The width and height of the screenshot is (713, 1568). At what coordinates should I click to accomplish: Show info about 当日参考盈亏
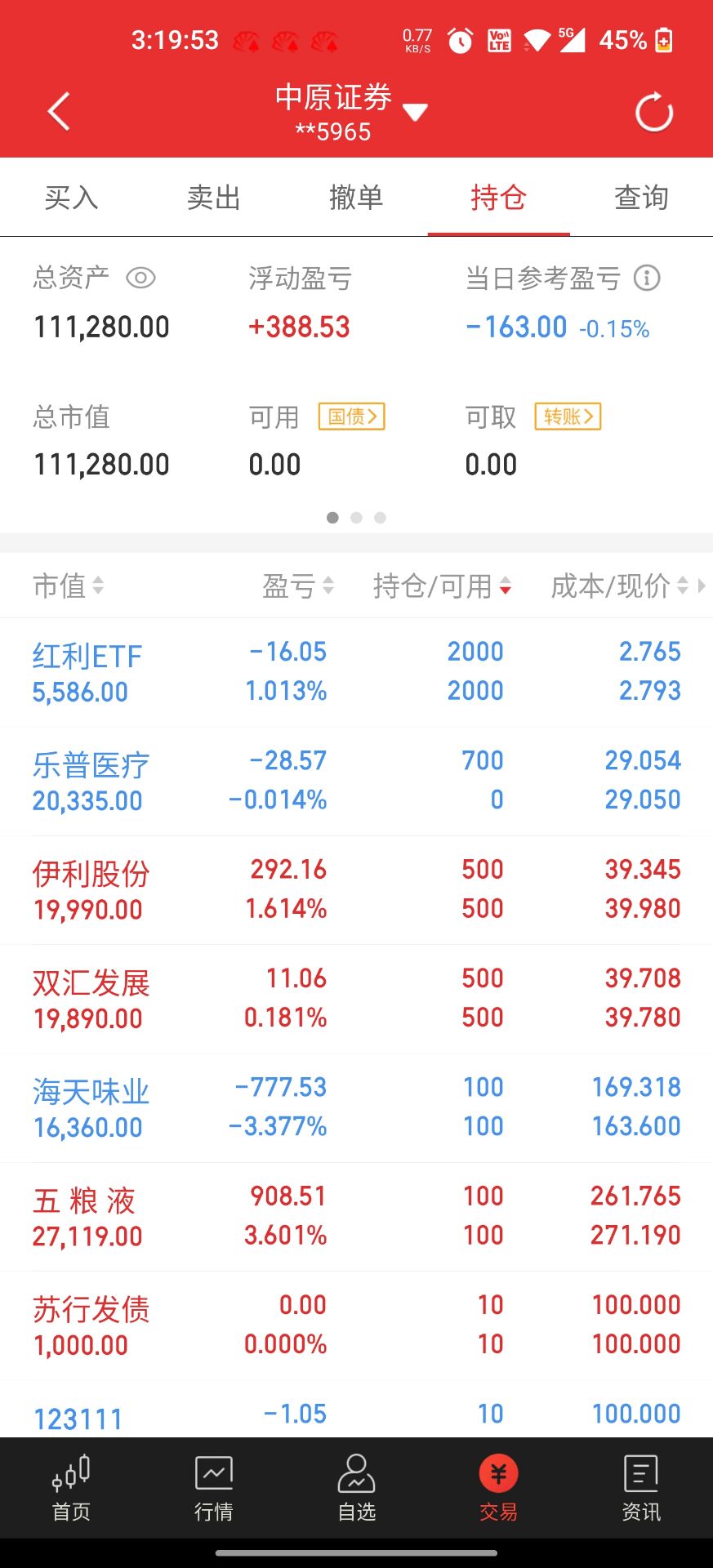coord(647,278)
